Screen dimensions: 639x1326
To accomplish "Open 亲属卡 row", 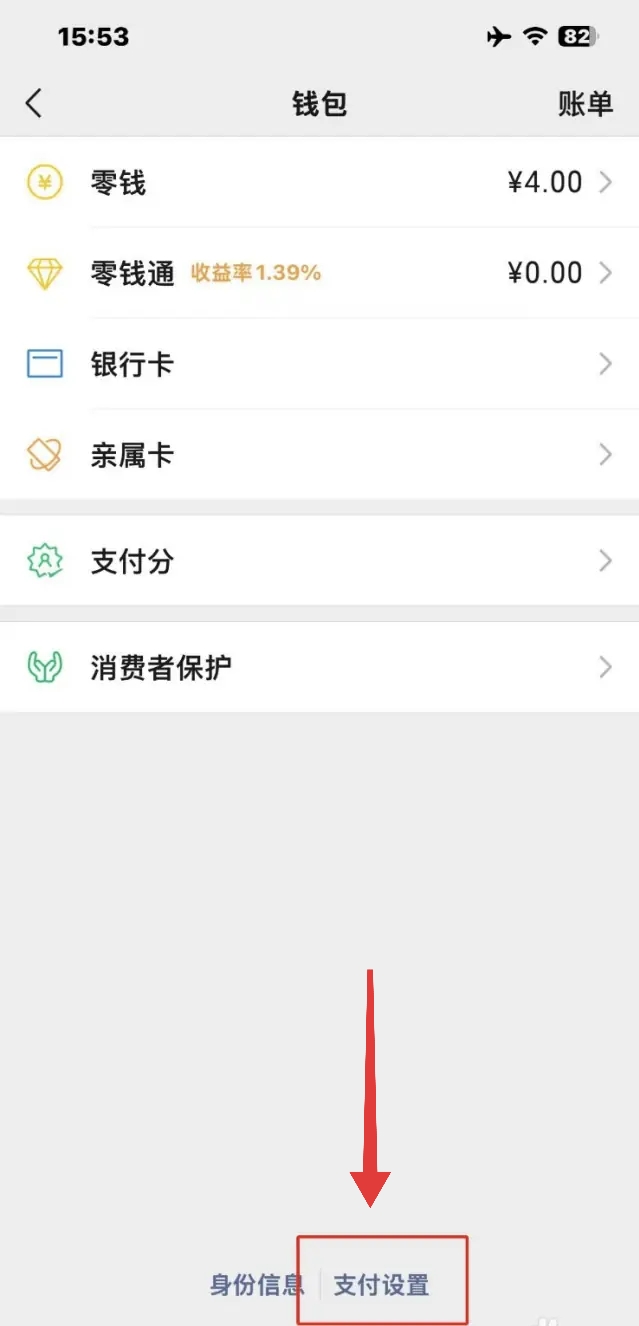I will click(319, 455).
